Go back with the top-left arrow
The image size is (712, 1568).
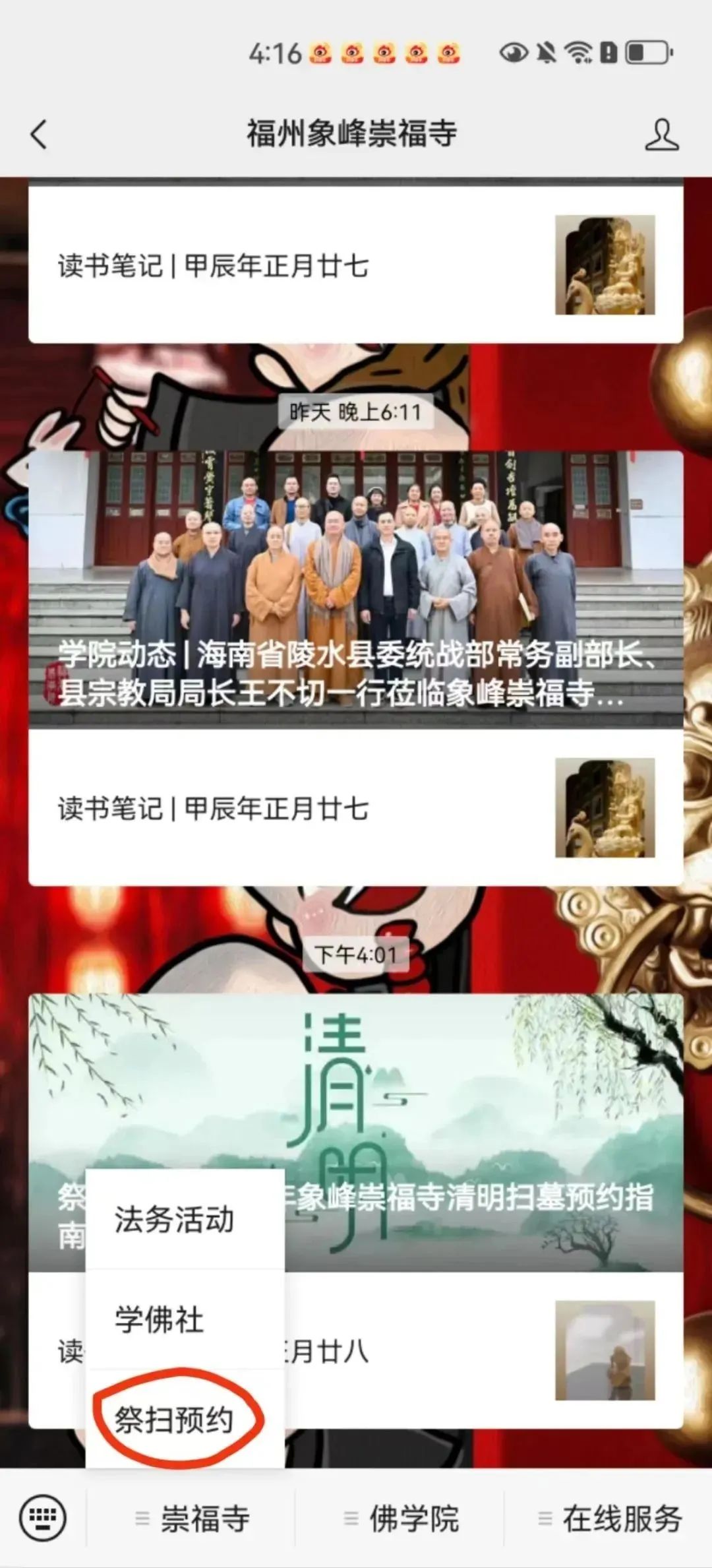pos(40,135)
